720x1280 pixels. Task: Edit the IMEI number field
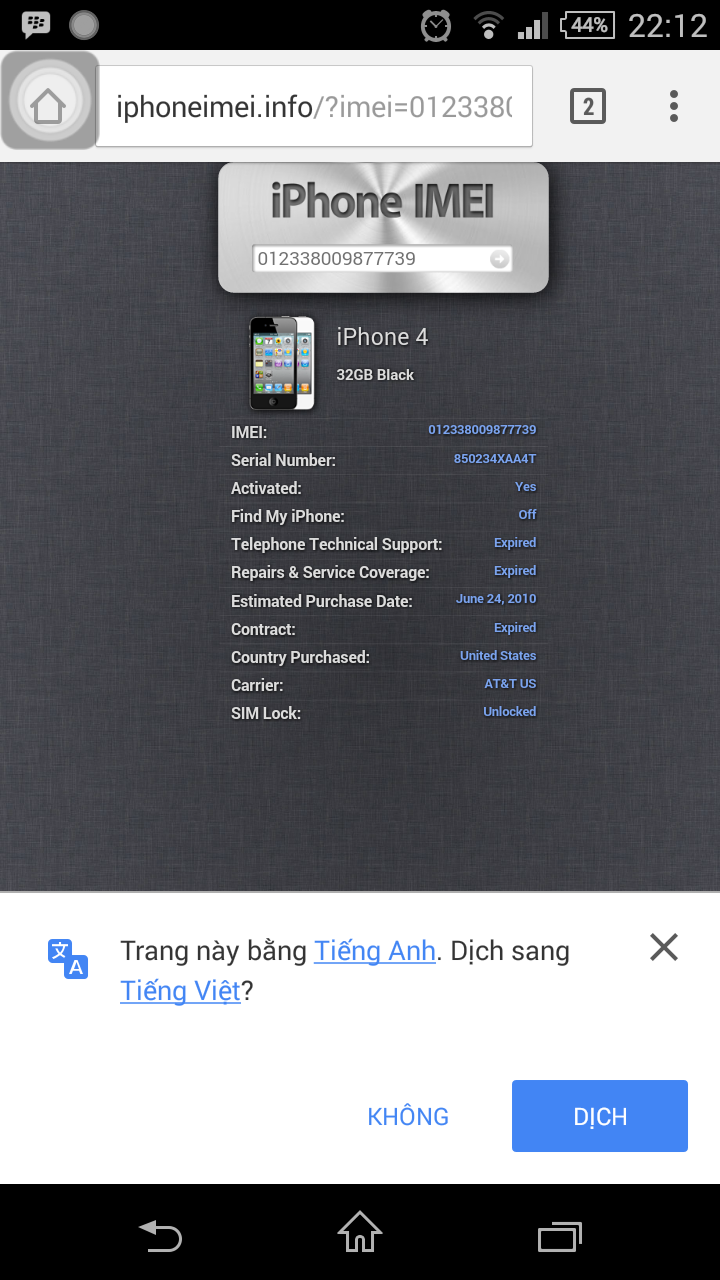[368, 259]
